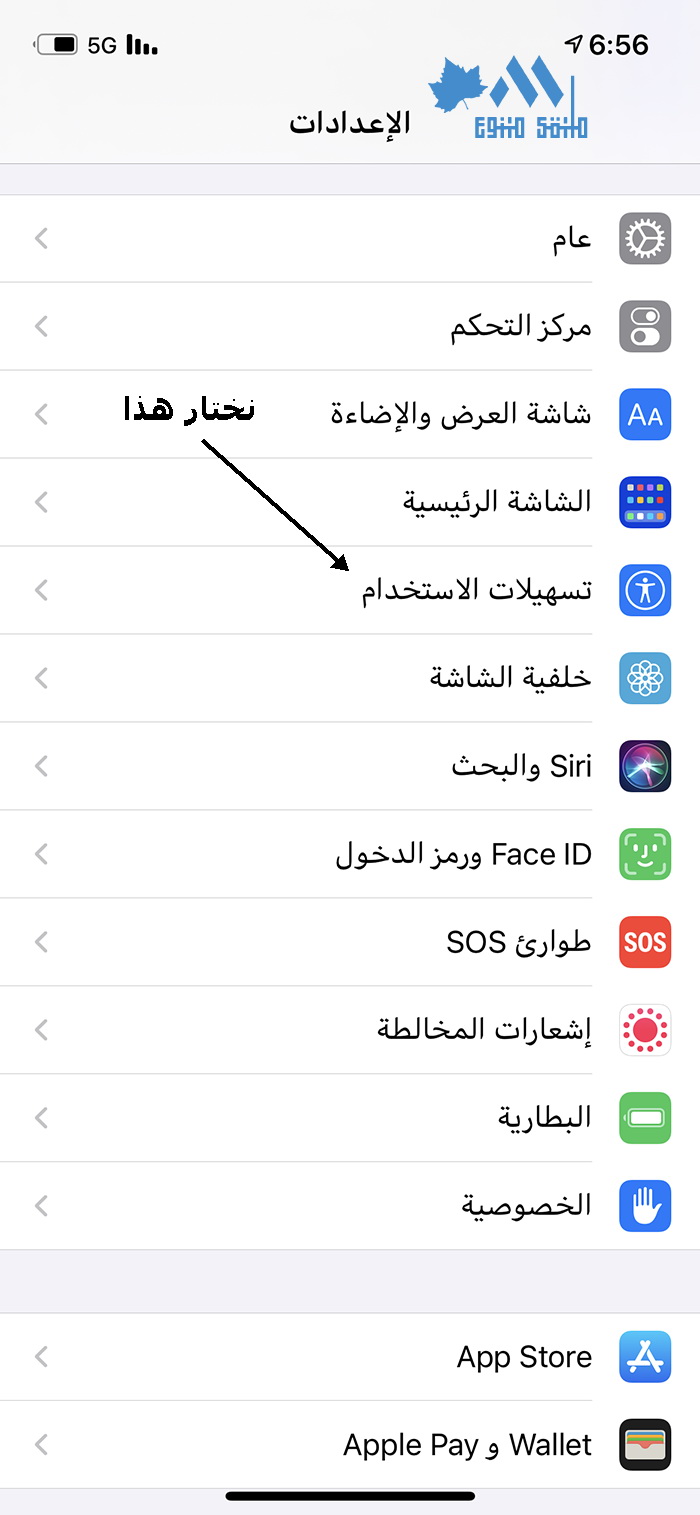This screenshot has height=1515, width=700.
Task: Select Face ID ورمز الدخول row
Action: (350, 854)
